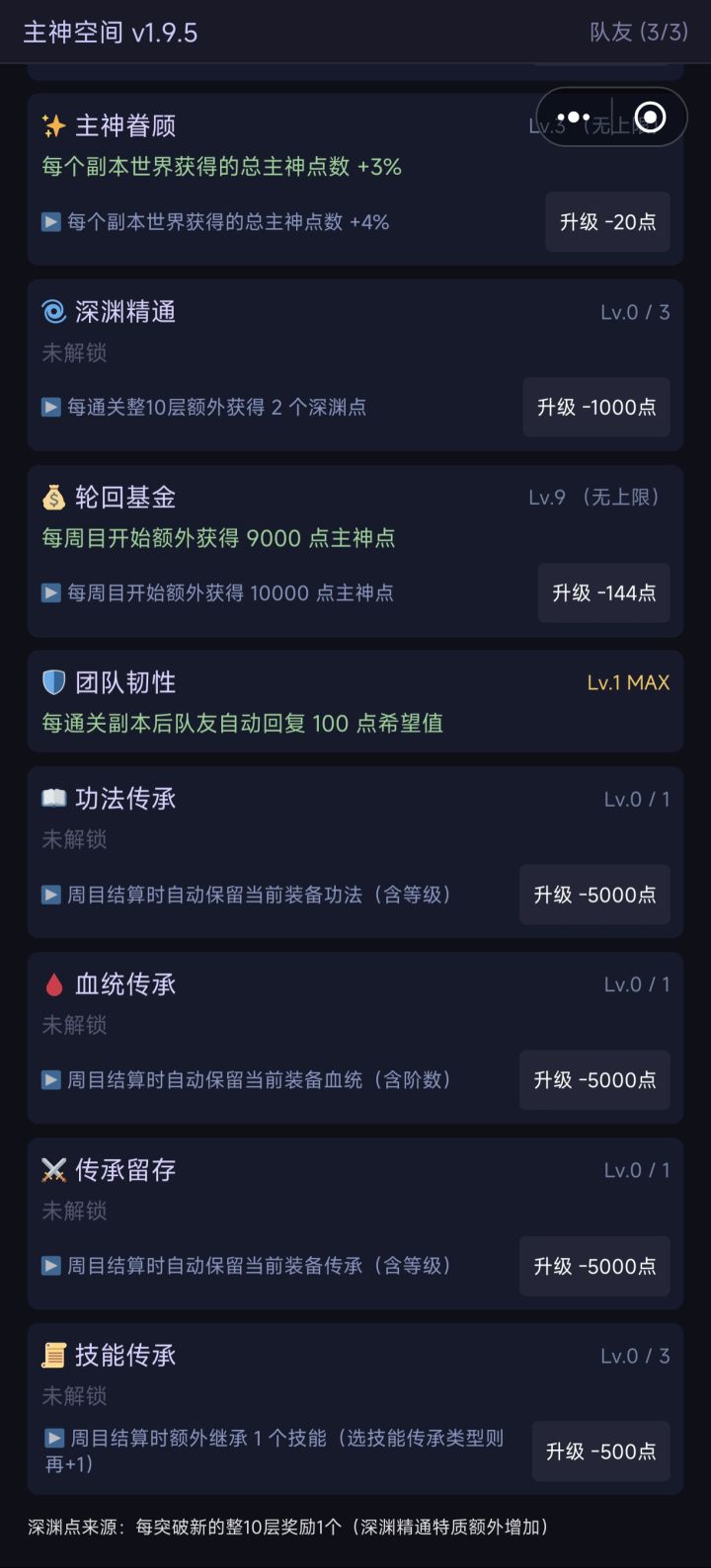Click the ⚔ crossed swords icon of 传承留存

[55, 1169]
